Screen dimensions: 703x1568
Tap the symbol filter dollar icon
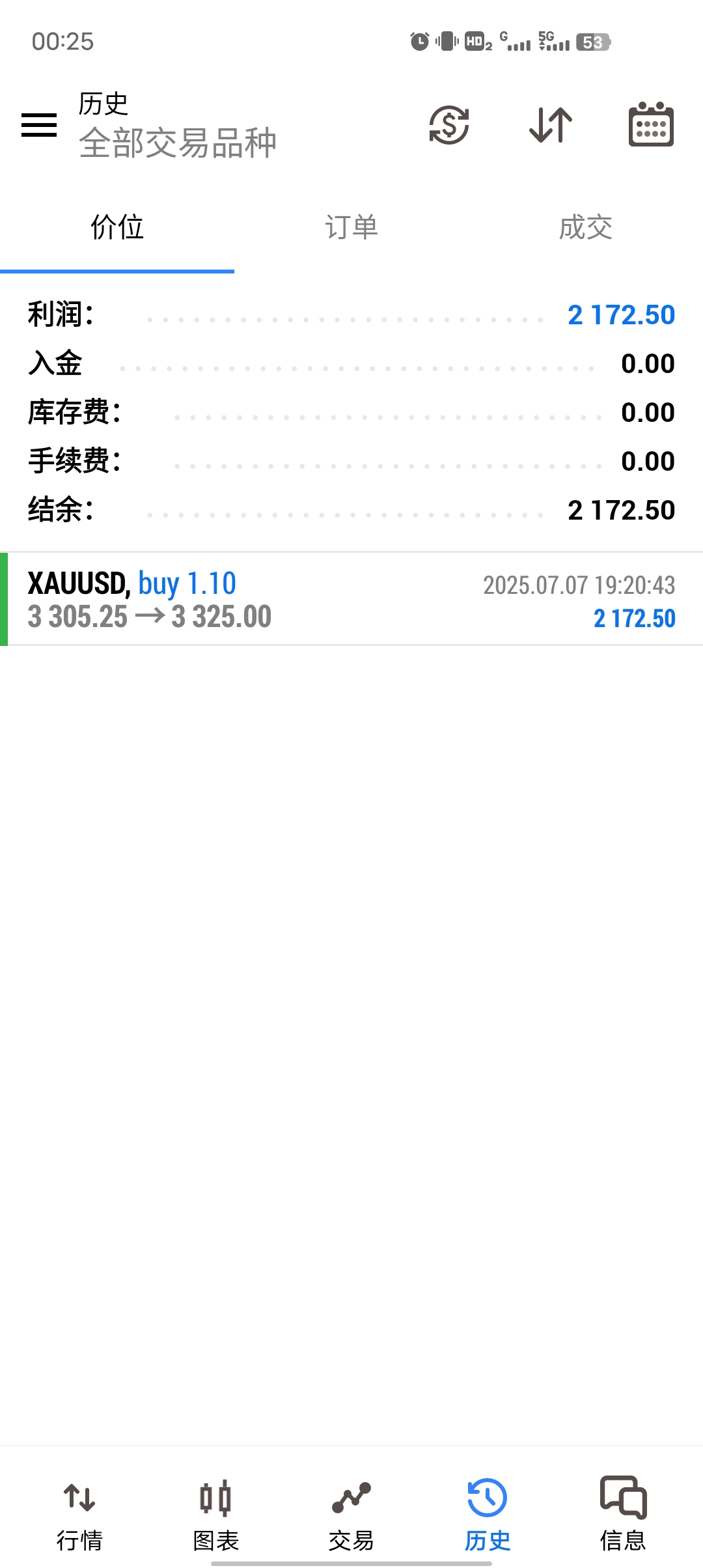coord(449,124)
